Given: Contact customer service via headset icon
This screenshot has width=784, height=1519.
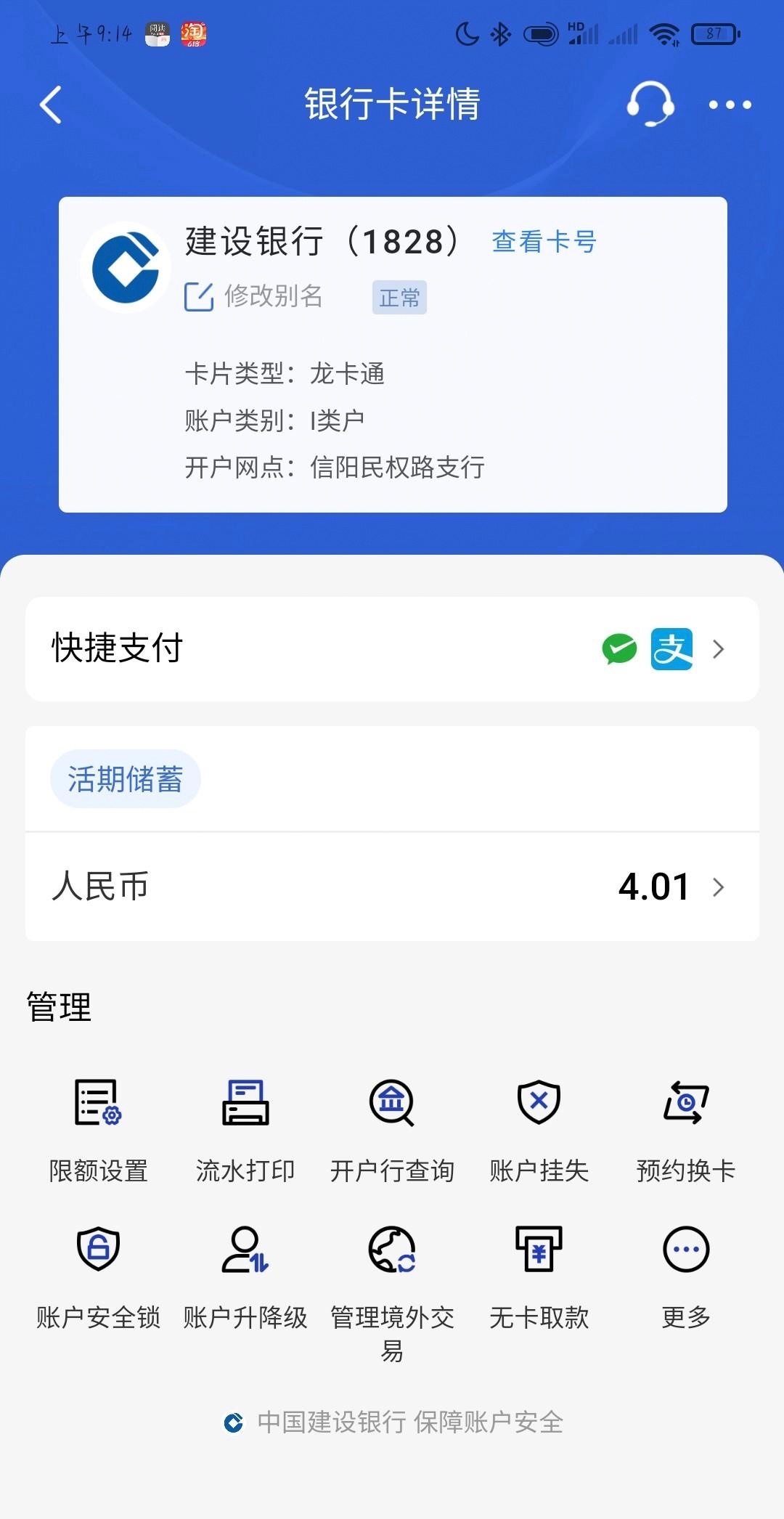Looking at the screenshot, I should 650,105.
